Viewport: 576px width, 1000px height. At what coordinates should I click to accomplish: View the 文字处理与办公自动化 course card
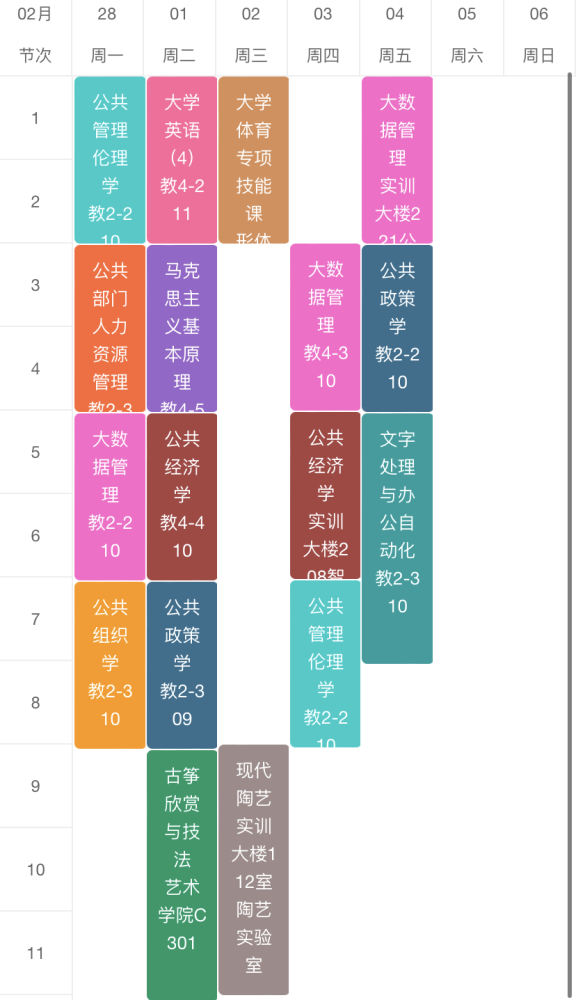[397, 538]
